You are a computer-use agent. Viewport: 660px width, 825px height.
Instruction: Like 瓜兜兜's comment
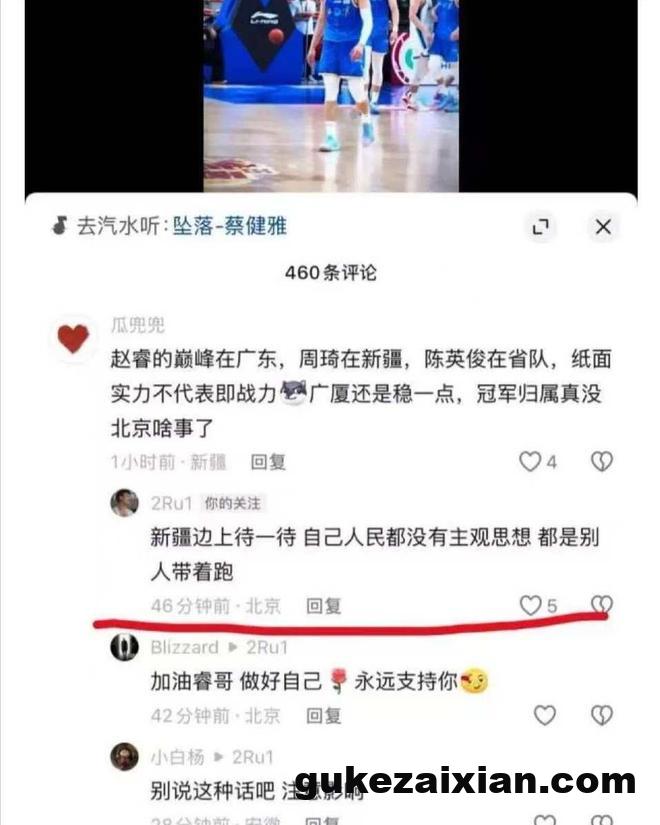530,461
